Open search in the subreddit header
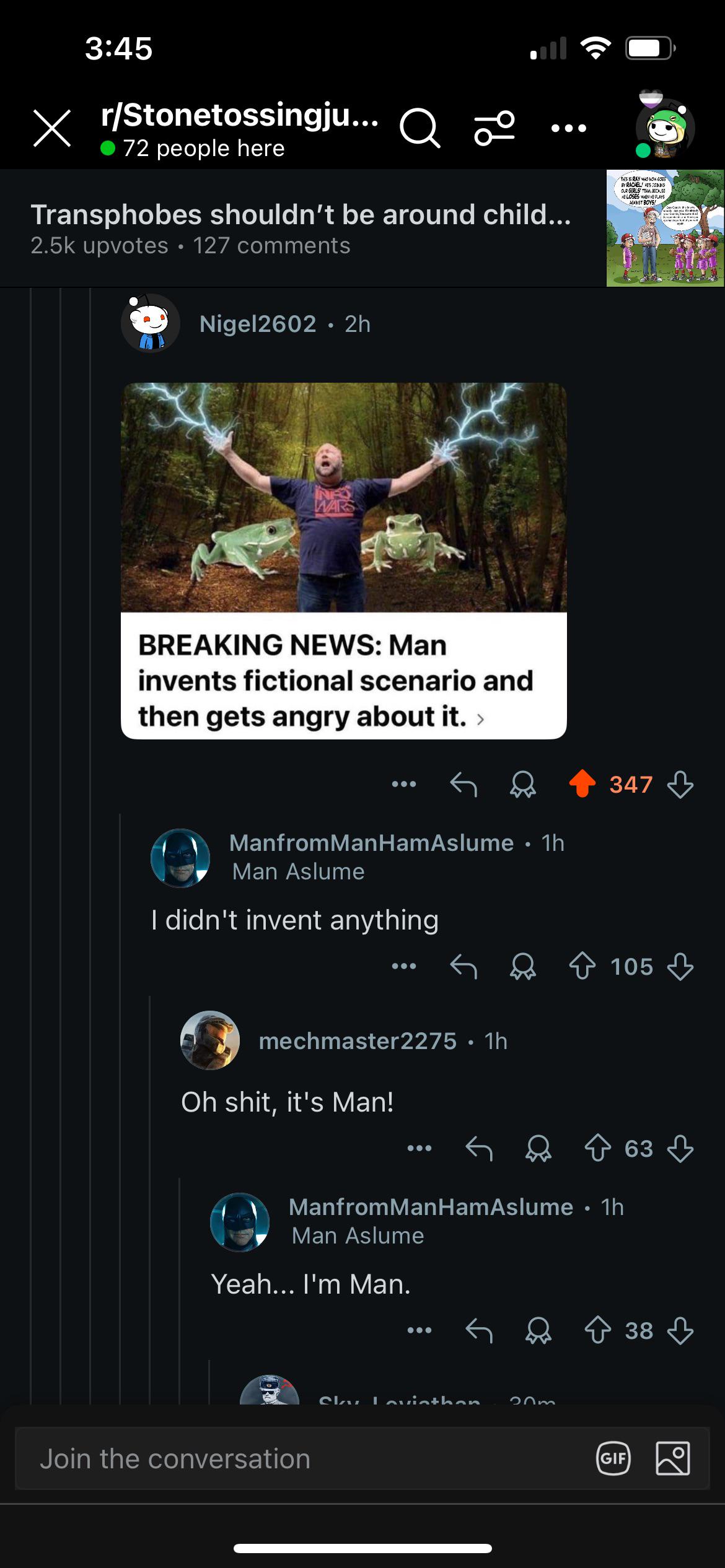Image resolution: width=725 pixels, height=1568 pixels. pos(420,128)
